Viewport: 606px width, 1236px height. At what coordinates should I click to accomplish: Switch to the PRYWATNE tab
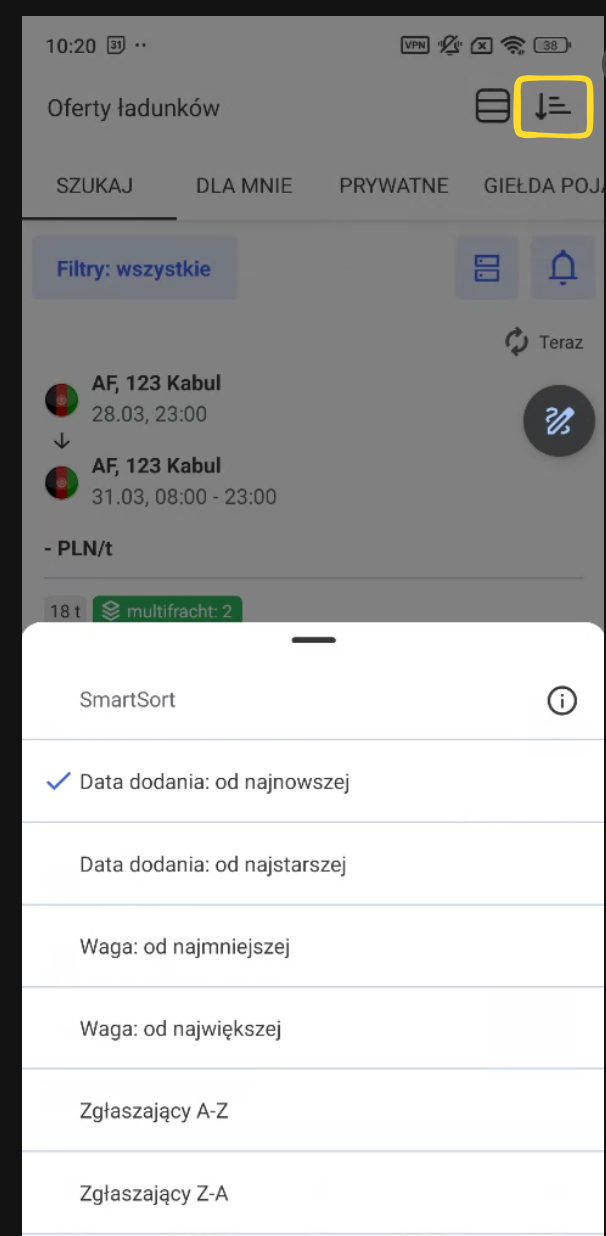coord(393,186)
